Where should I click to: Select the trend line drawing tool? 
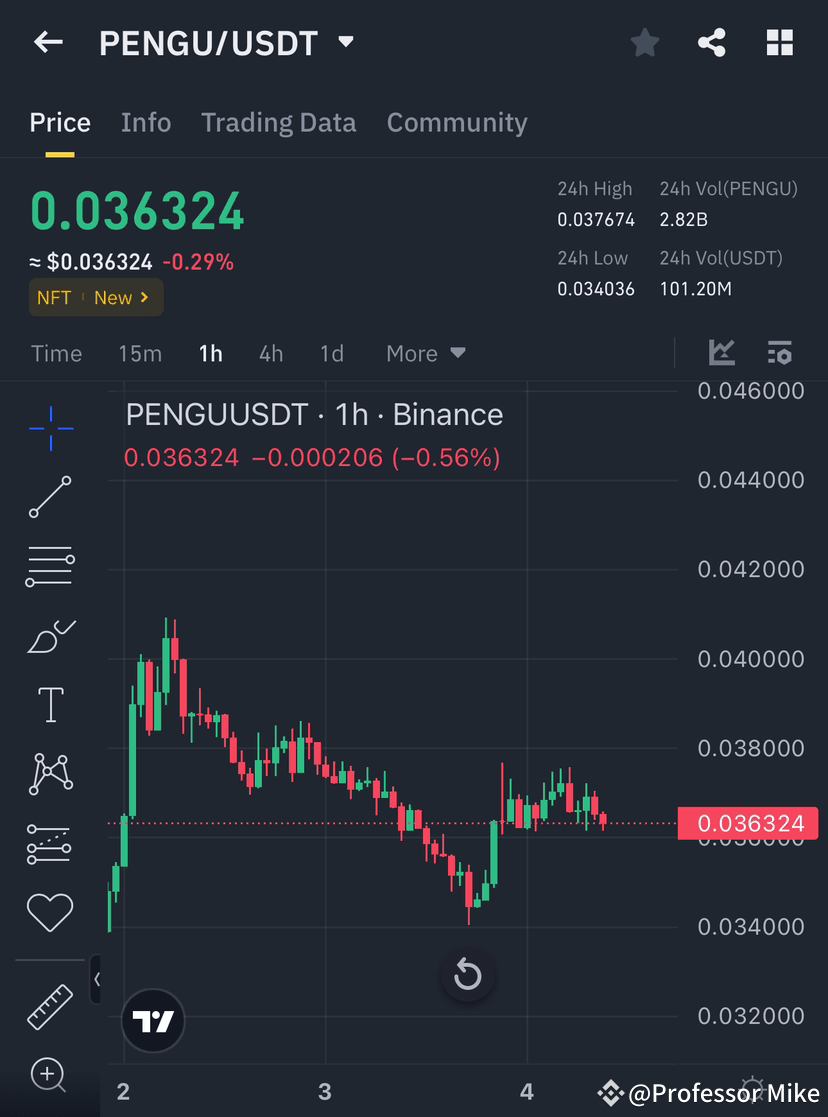click(x=50, y=497)
